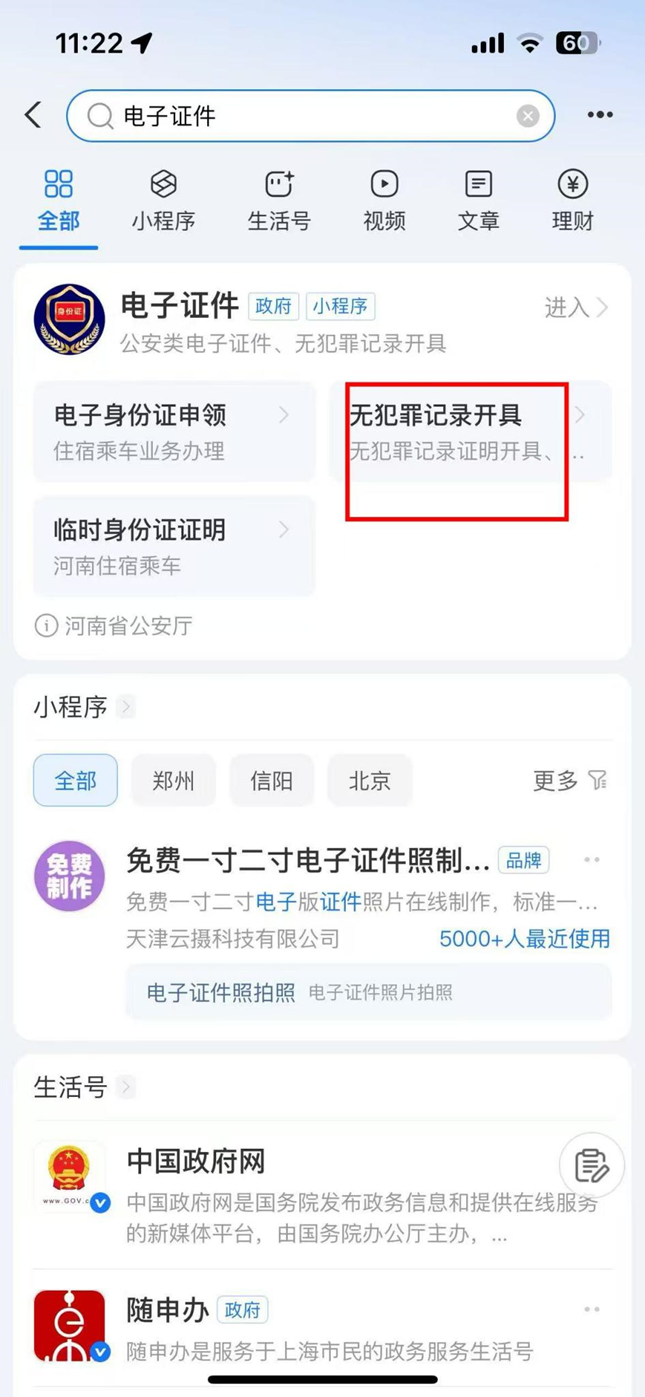Go back using the arrow icon
The height and width of the screenshot is (1397, 645).
pyautogui.click(x=33, y=115)
